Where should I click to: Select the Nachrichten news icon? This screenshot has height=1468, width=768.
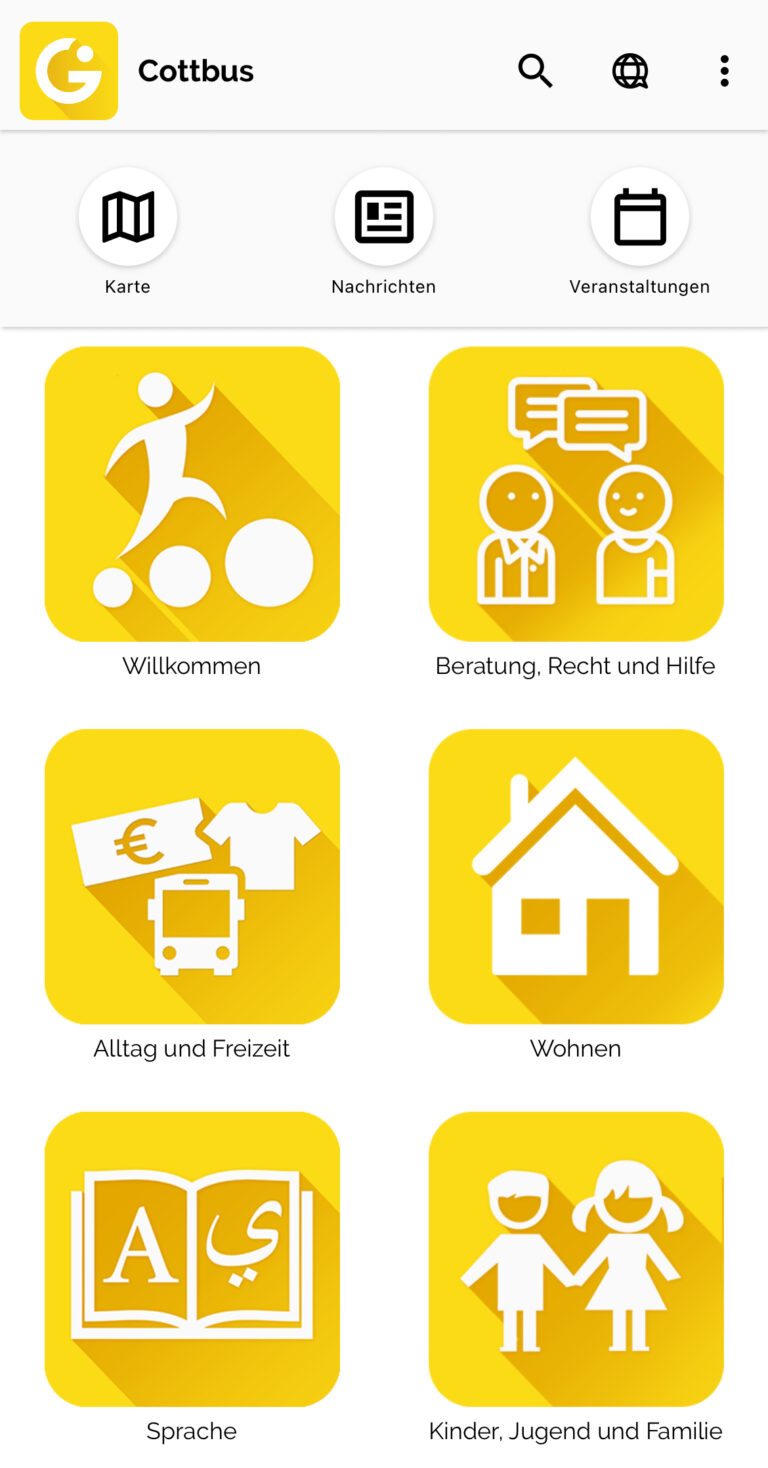tap(384, 216)
